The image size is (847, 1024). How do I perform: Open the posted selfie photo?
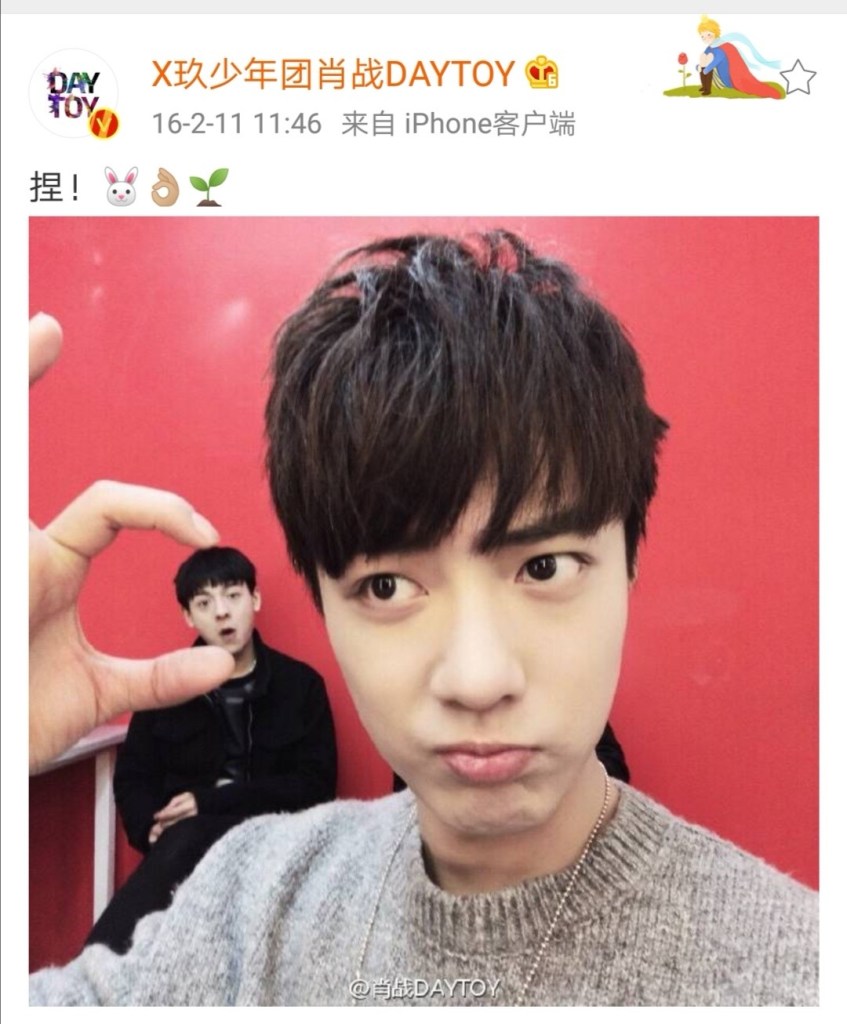(424, 611)
